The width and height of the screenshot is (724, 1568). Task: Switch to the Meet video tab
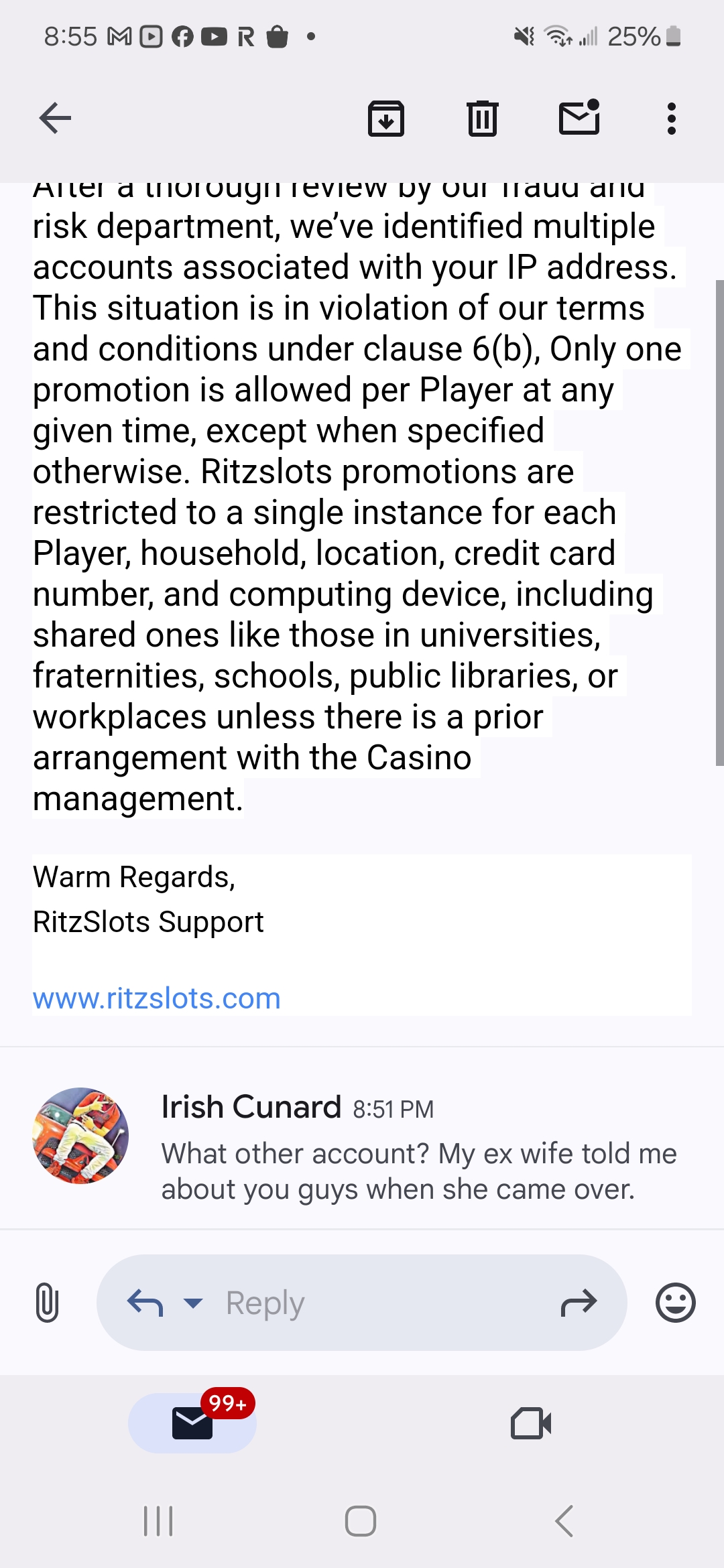pyautogui.click(x=531, y=1423)
